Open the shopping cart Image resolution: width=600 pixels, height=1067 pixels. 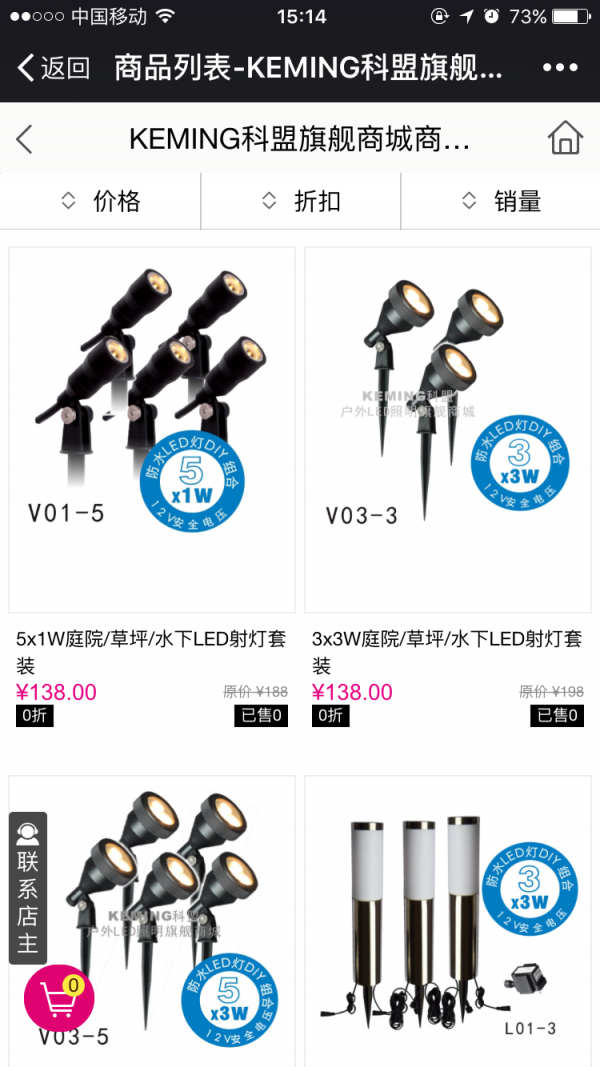59,999
